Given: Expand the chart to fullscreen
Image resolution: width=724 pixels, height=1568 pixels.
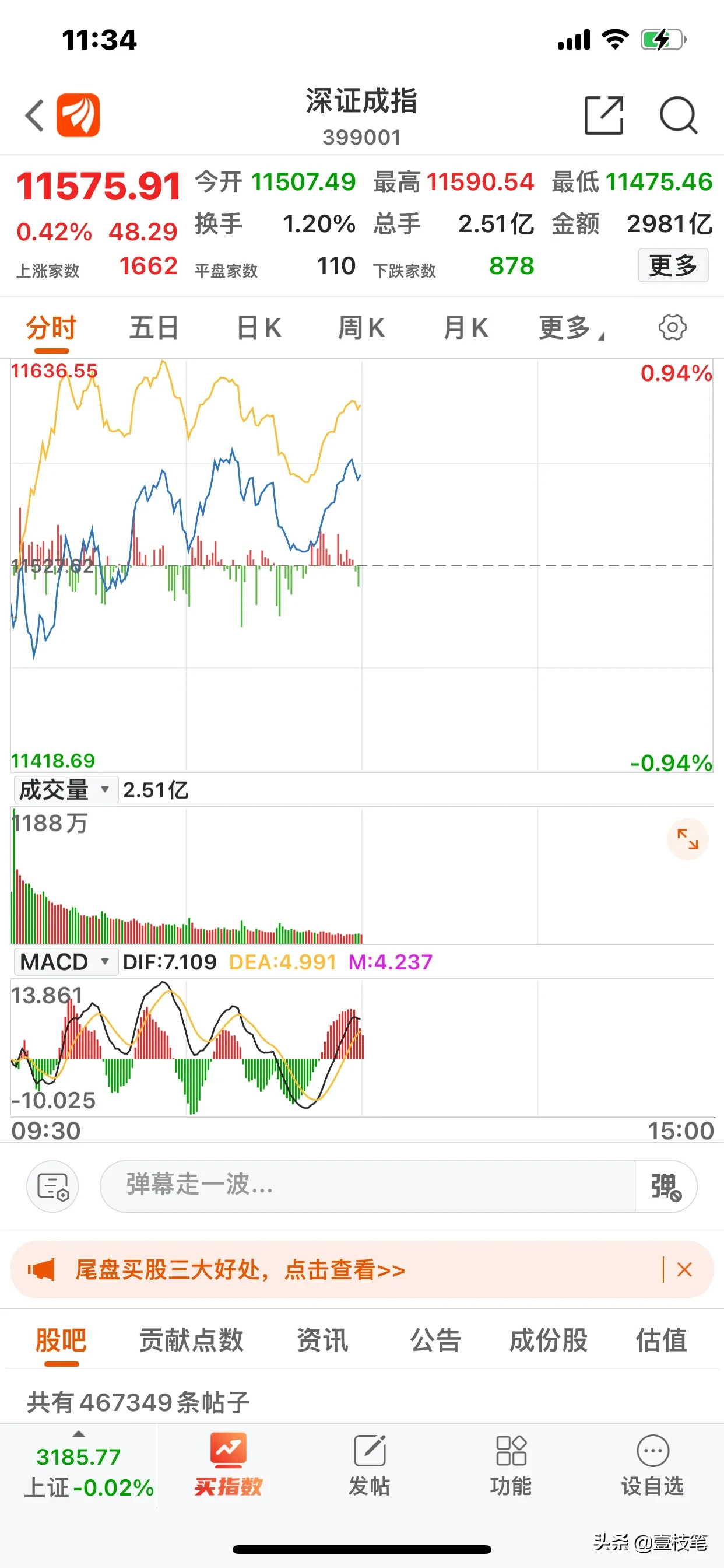Looking at the screenshot, I should pyautogui.click(x=687, y=839).
